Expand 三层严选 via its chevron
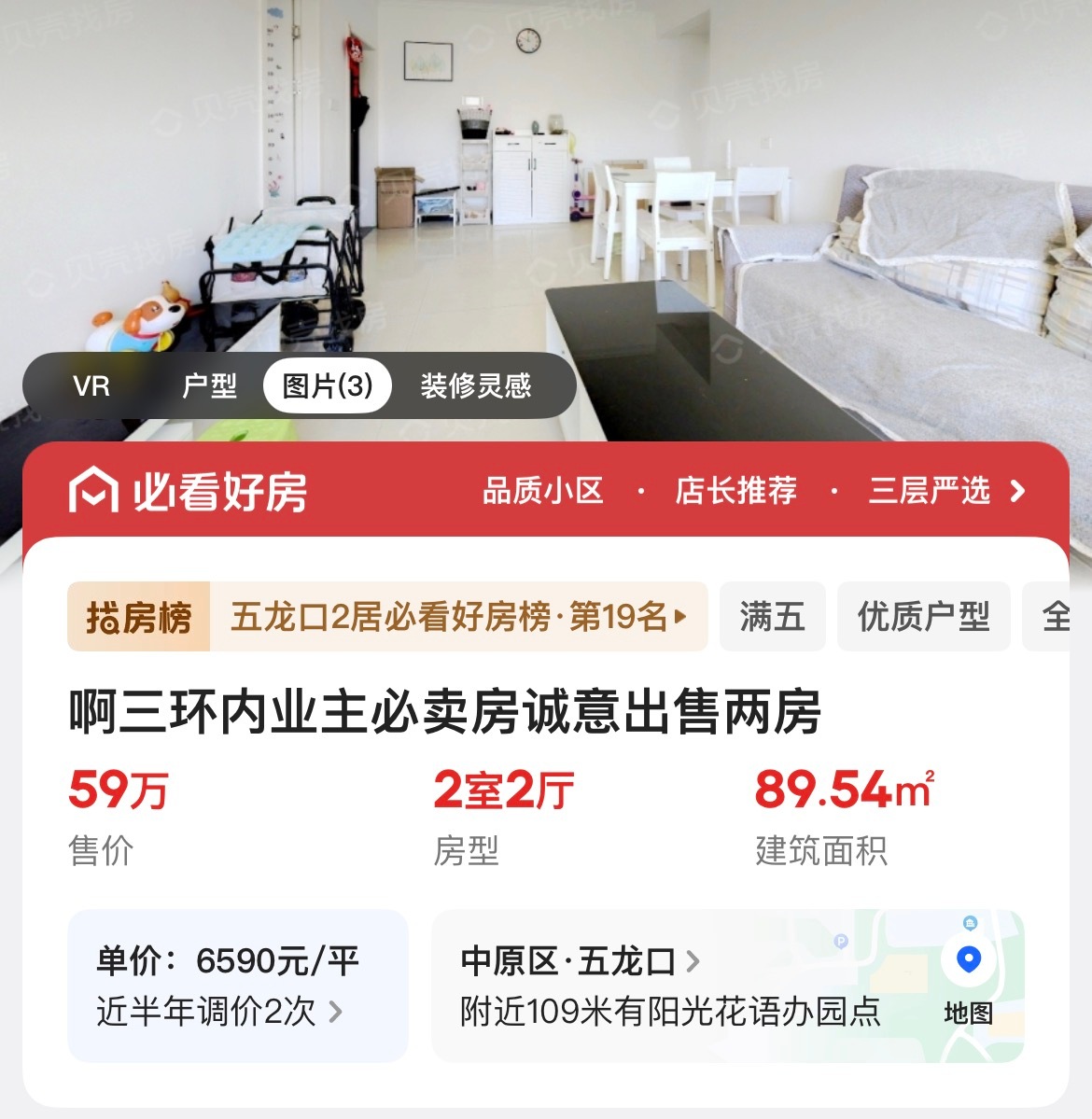 [1019, 492]
